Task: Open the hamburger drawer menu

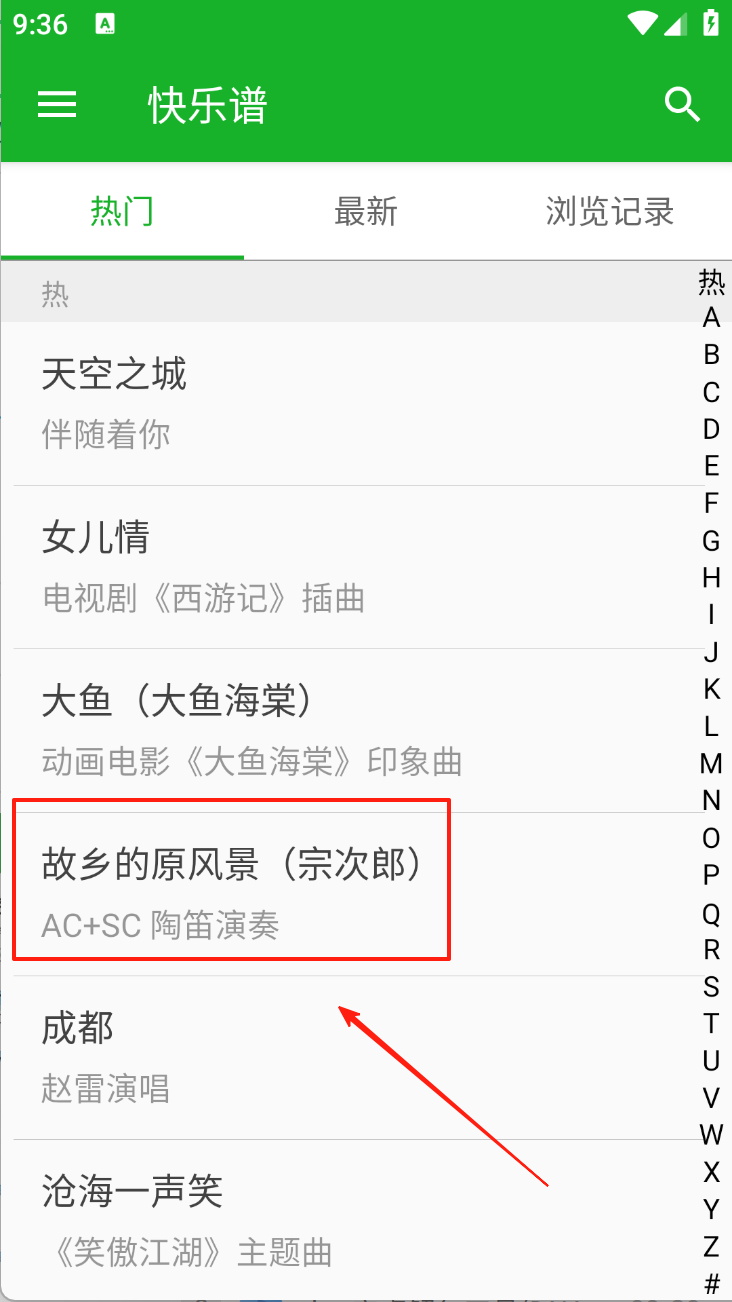Action: pyautogui.click(x=57, y=105)
